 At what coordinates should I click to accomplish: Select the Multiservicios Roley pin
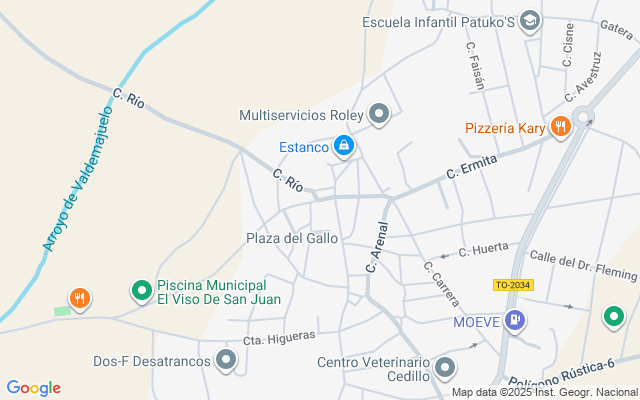tap(378, 115)
